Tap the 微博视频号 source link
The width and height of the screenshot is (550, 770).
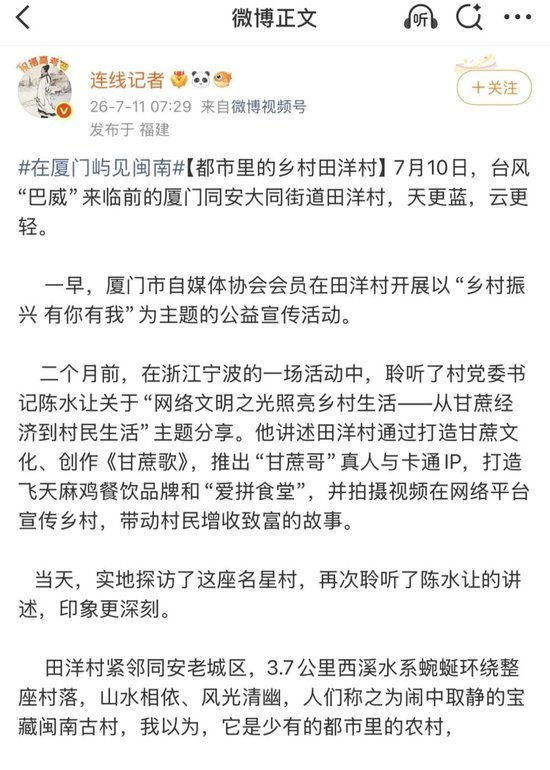tap(269, 107)
